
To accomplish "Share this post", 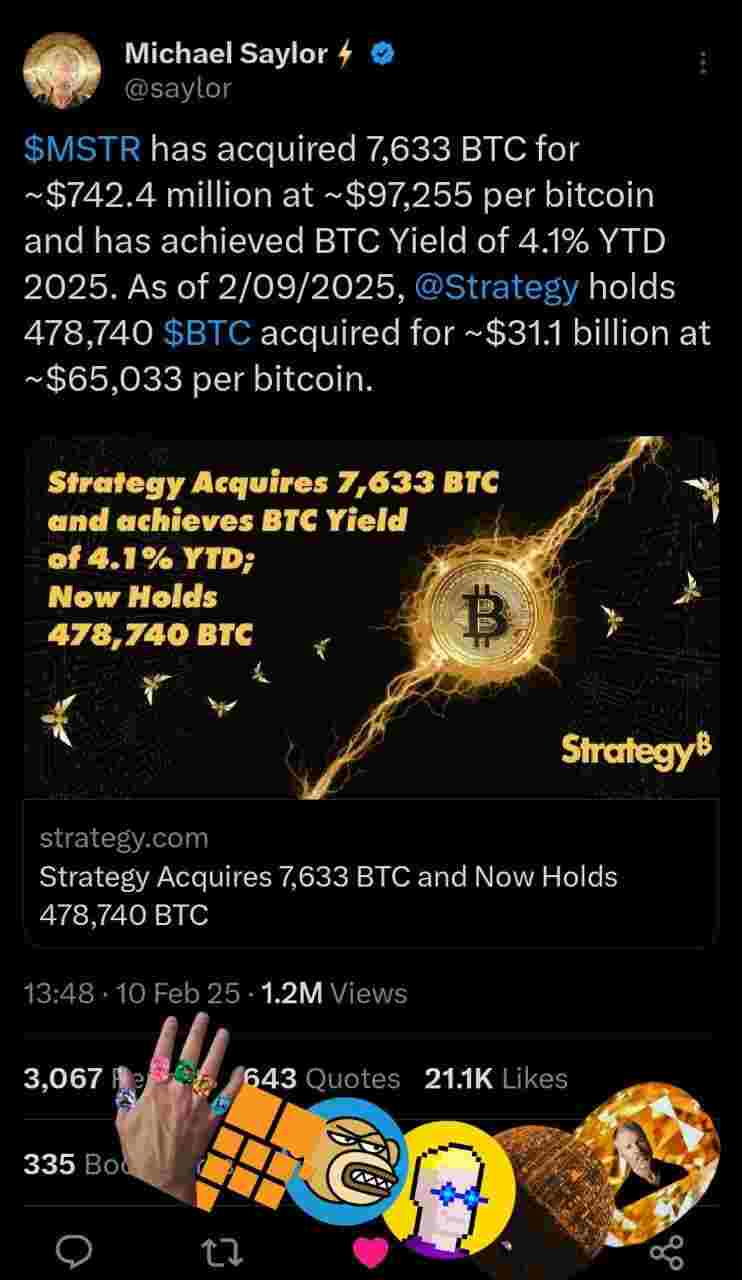I will (666, 1251).
